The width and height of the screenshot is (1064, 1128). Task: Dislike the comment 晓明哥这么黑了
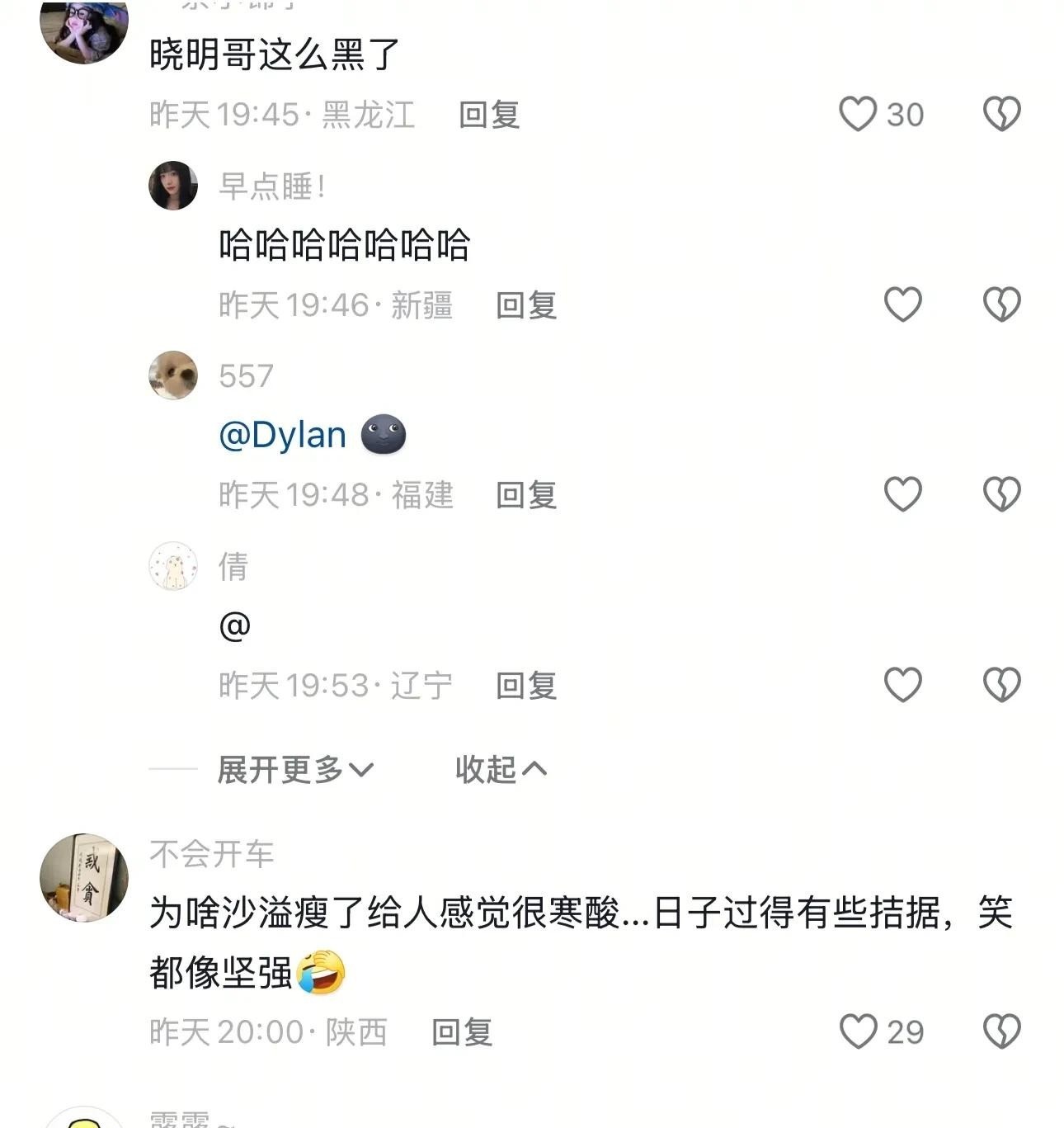click(x=1001, y=114)
